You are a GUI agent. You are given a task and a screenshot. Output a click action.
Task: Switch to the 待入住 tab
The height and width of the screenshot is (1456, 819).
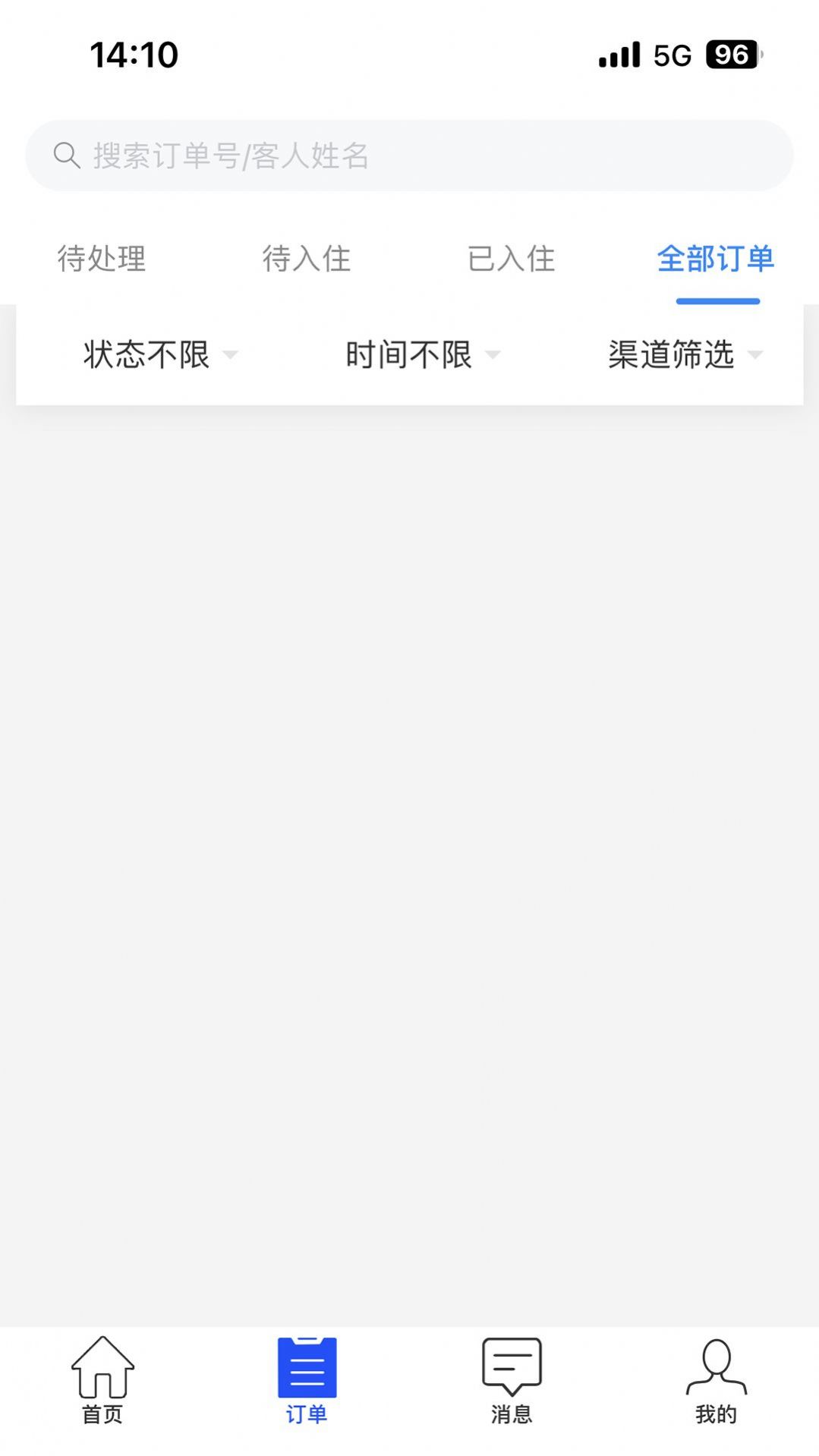307,259
